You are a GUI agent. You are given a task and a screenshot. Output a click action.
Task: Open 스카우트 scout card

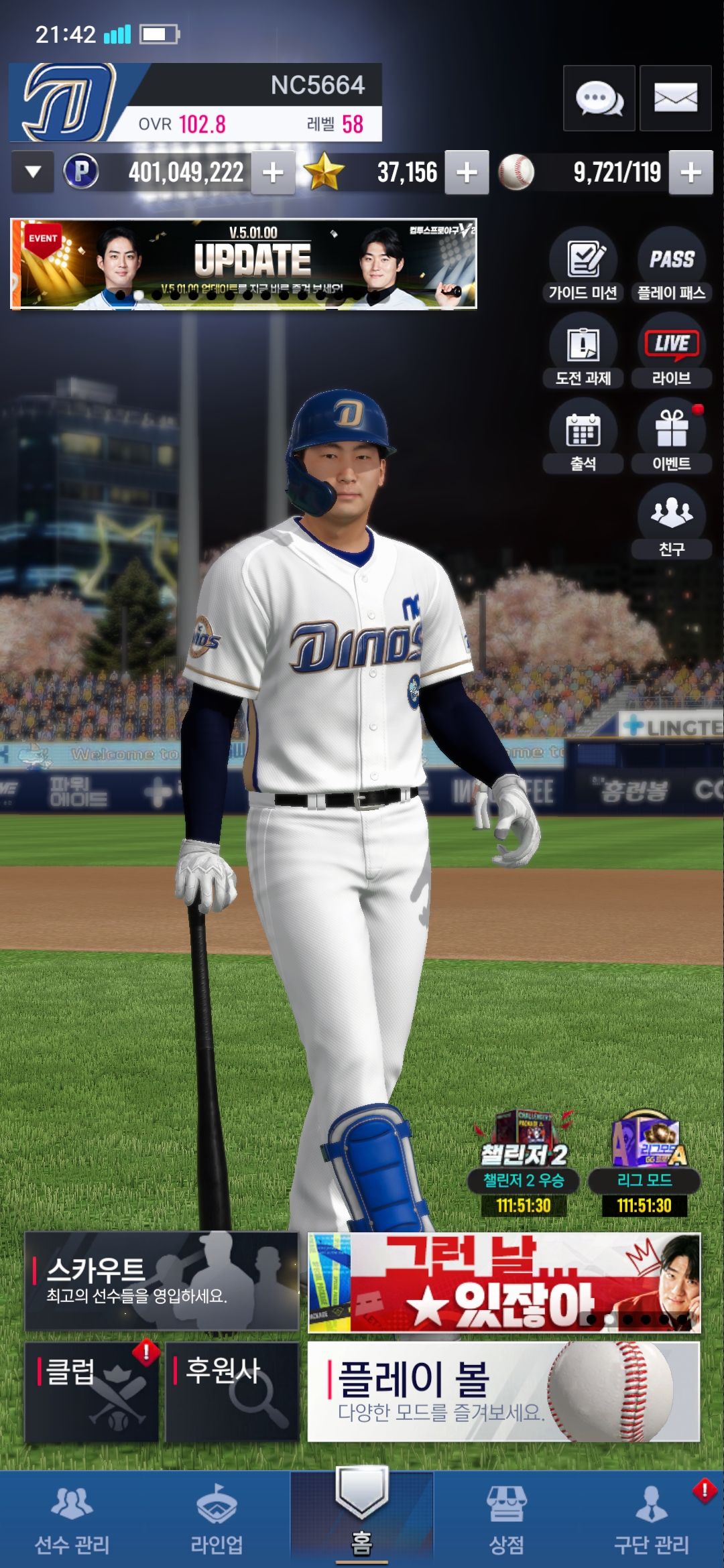(x=162, y=1281)
